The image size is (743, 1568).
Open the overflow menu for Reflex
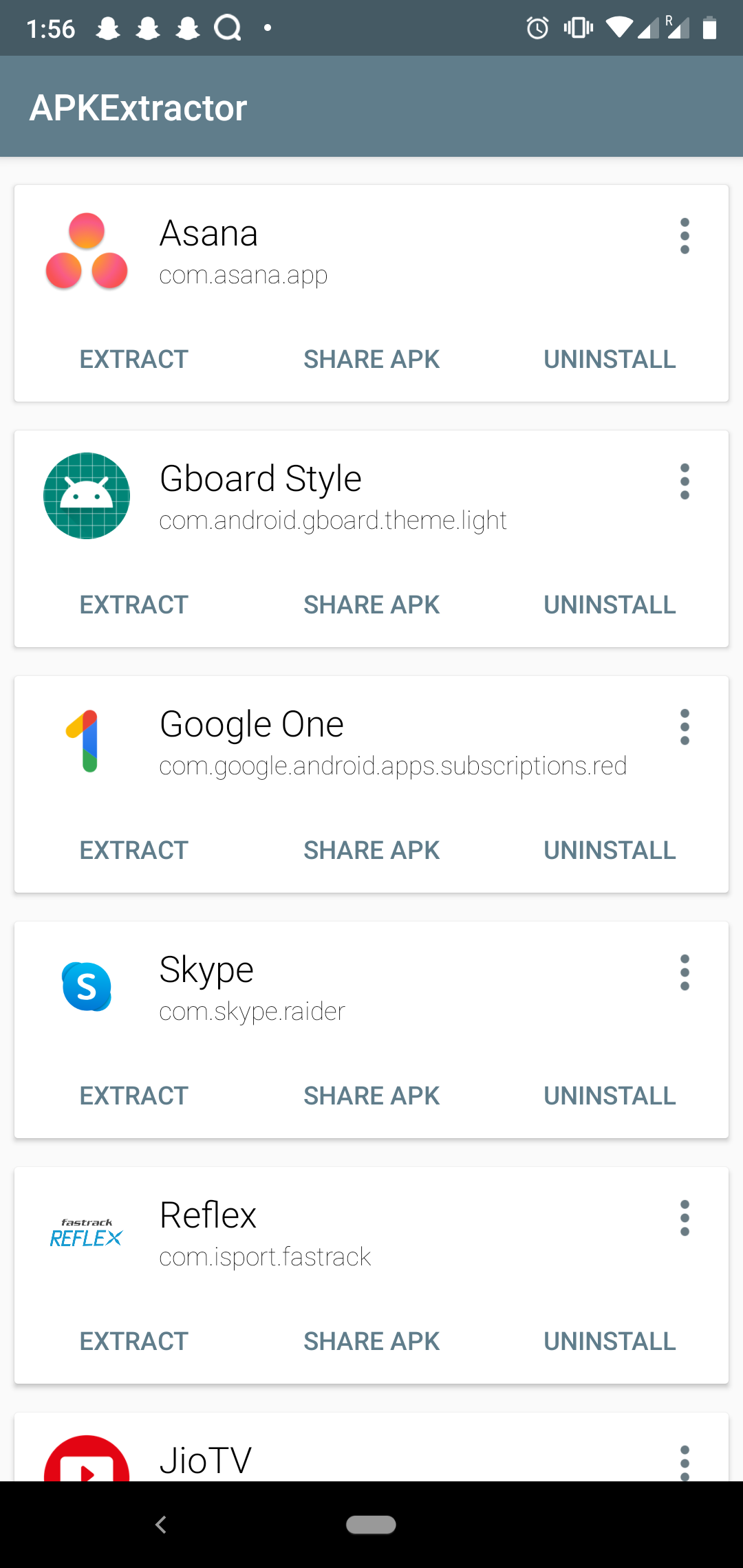[685, 1218]
